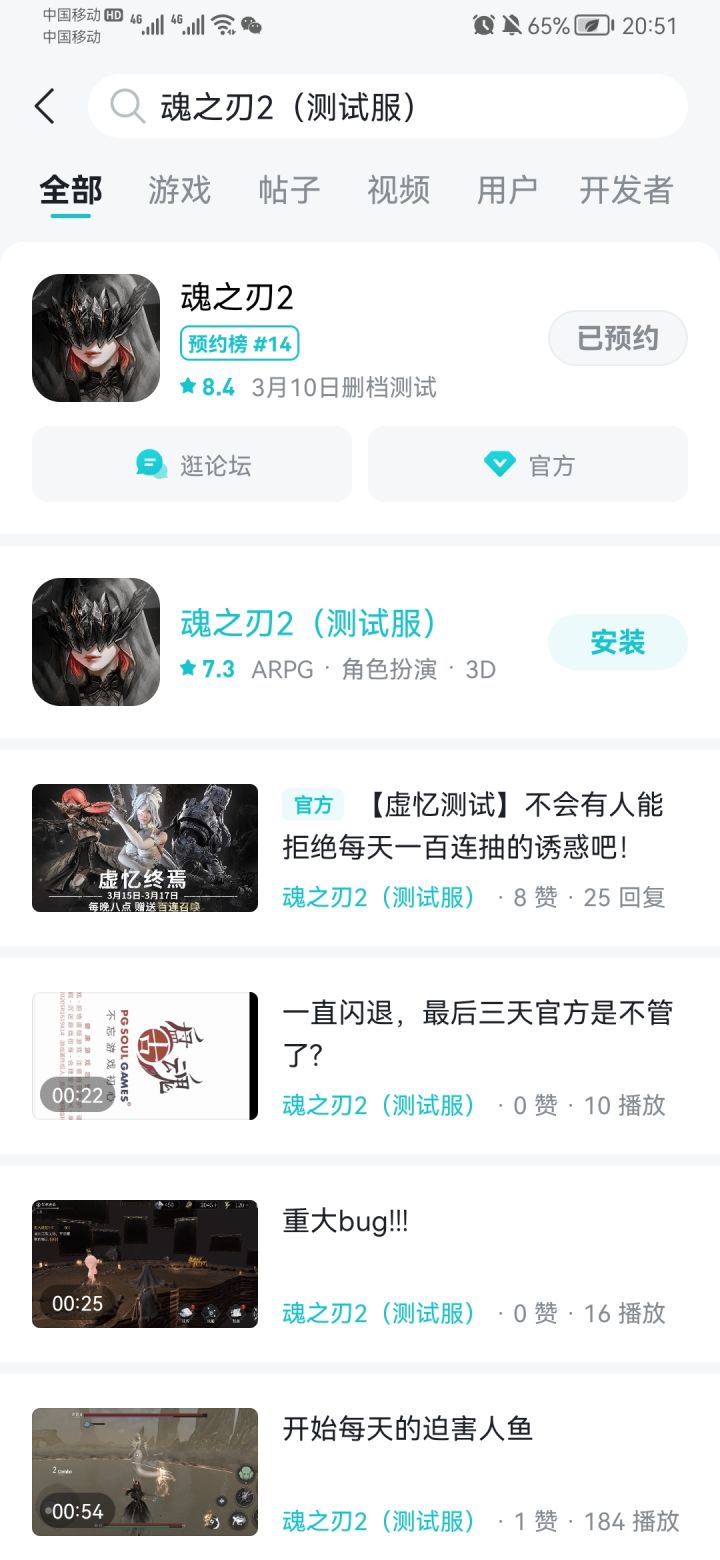
Task: Tap the 官方 label on the first forum post
Action: tap(314, 805)
